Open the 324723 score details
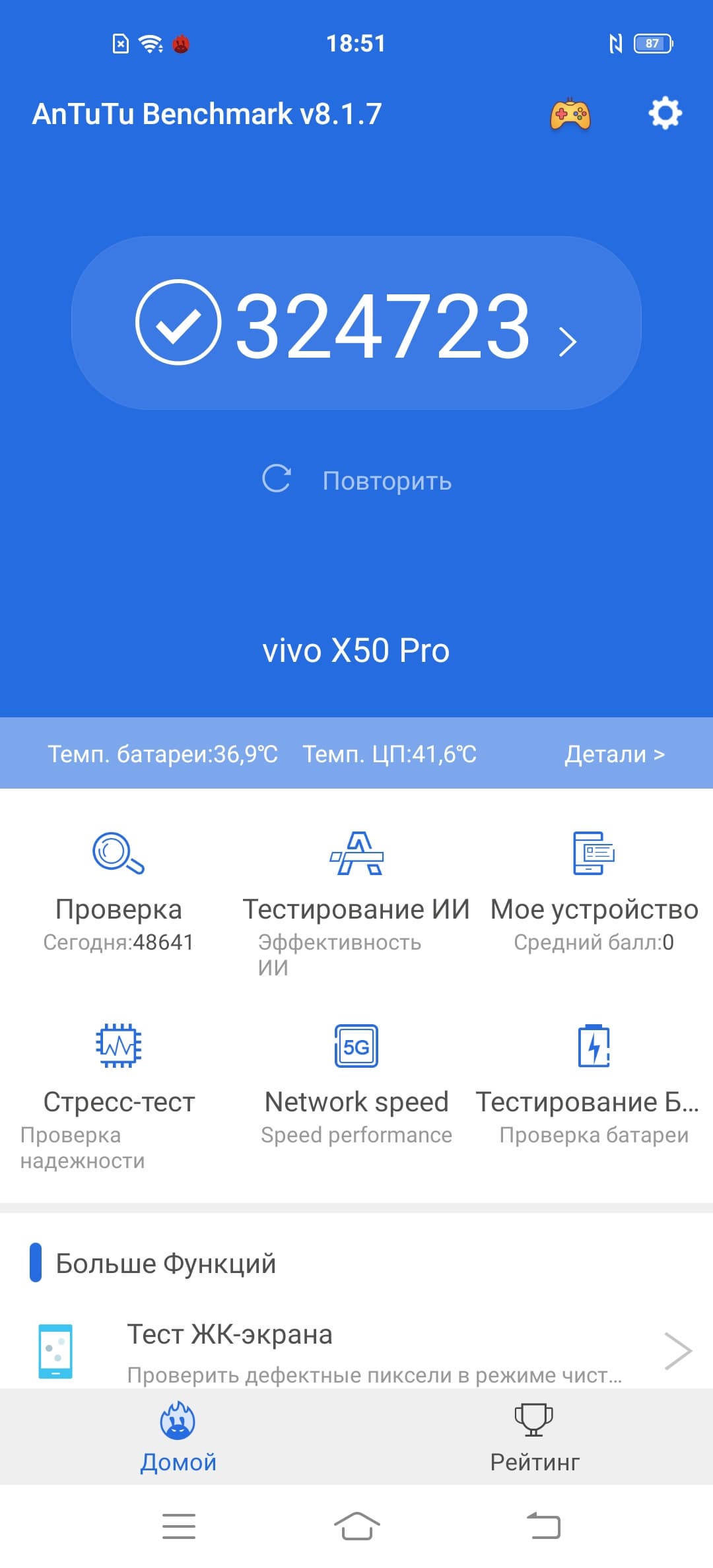The width and height of the screenshot is (713, 1568). pyautogui.click(x=356, y=323)
